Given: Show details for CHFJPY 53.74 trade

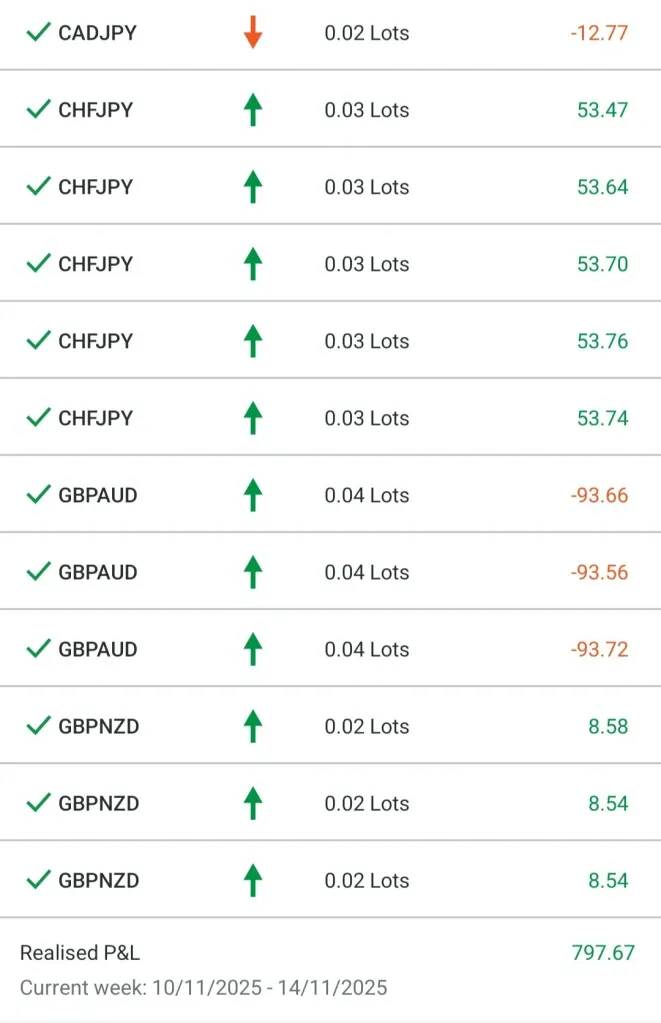Looking at the screenshot, I should coord(330,418).
